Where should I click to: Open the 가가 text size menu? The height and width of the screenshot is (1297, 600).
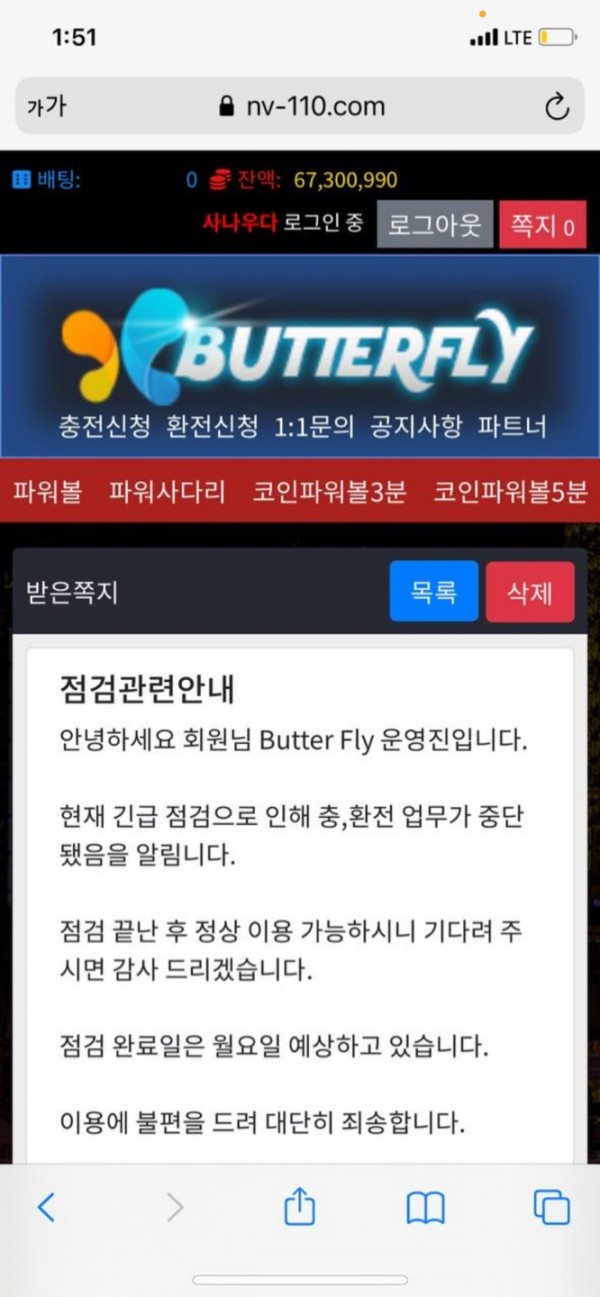(x=46, y=107)
